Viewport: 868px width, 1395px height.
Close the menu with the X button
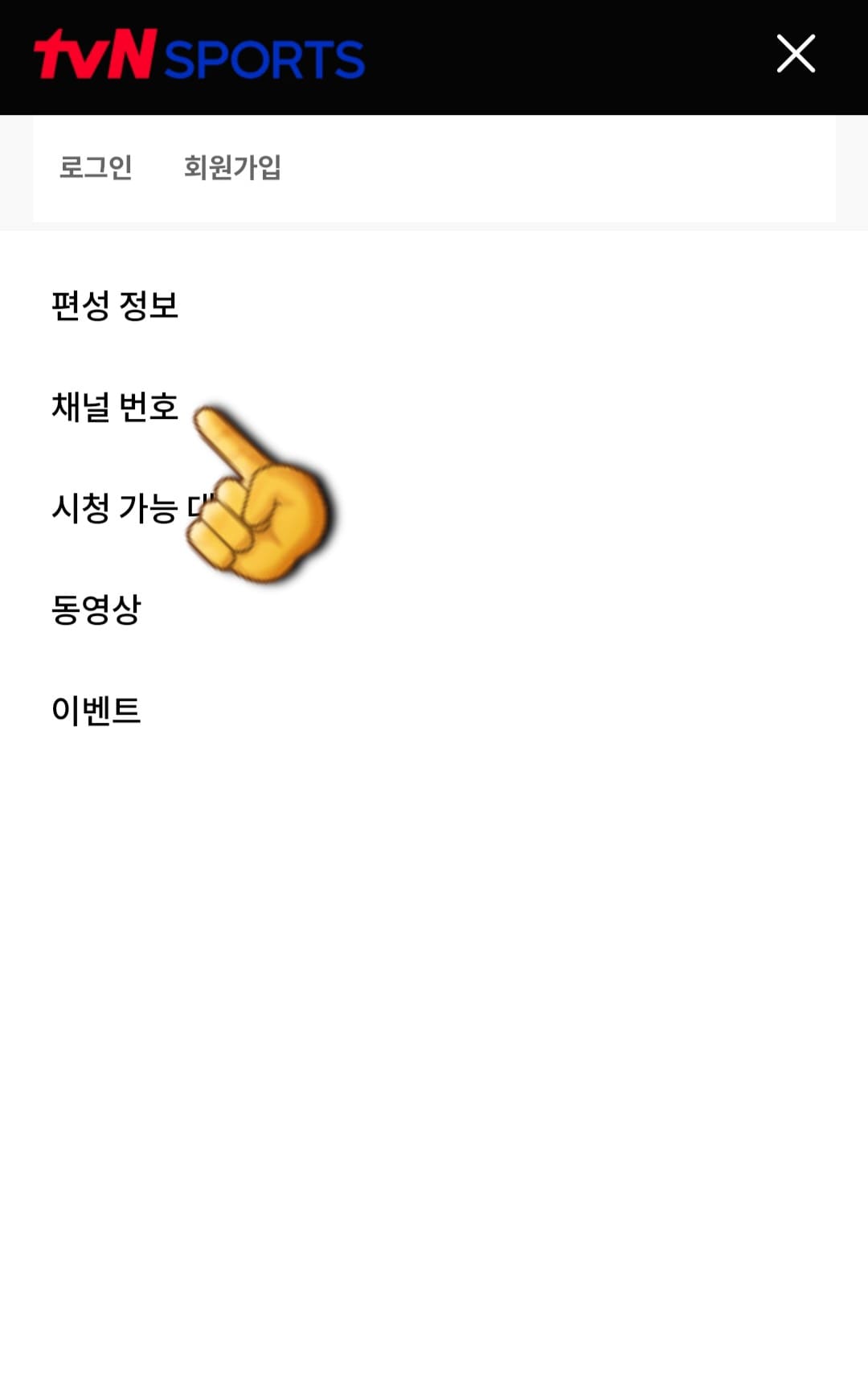pyautogui.click(x=796, y=55)
